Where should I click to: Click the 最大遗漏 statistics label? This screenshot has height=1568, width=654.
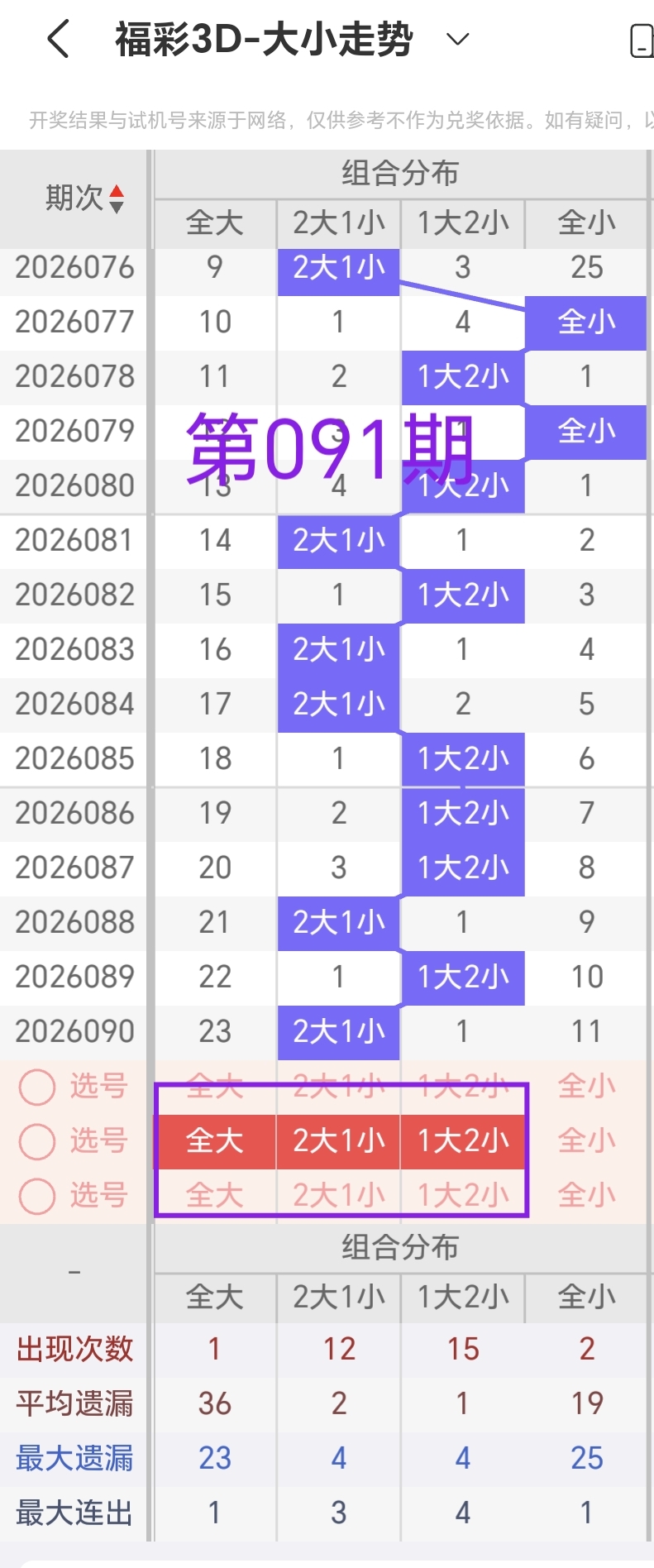(x=76, y=1458)
